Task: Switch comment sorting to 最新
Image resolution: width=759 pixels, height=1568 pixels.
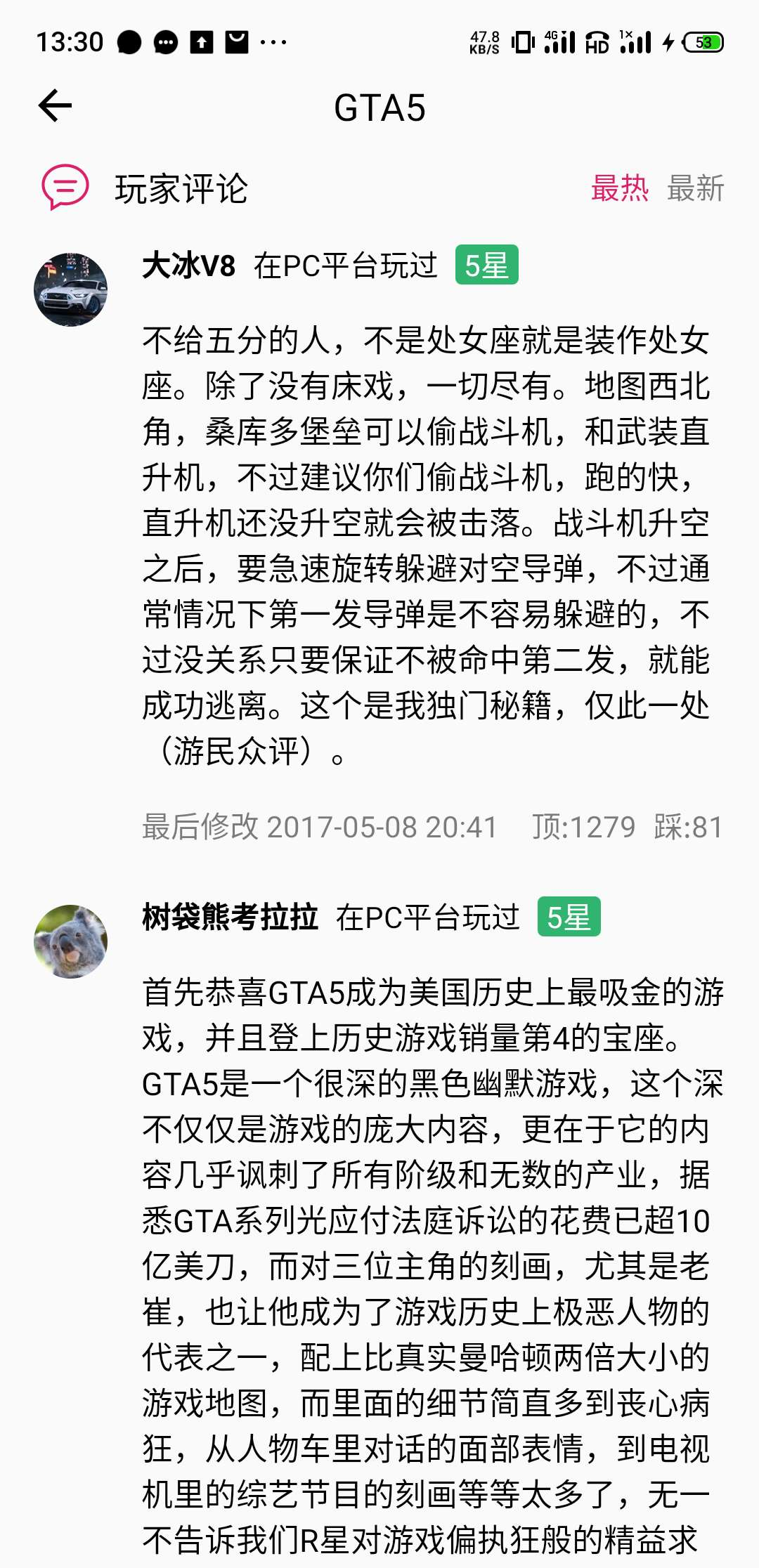Action: click(x=694, y=190)
